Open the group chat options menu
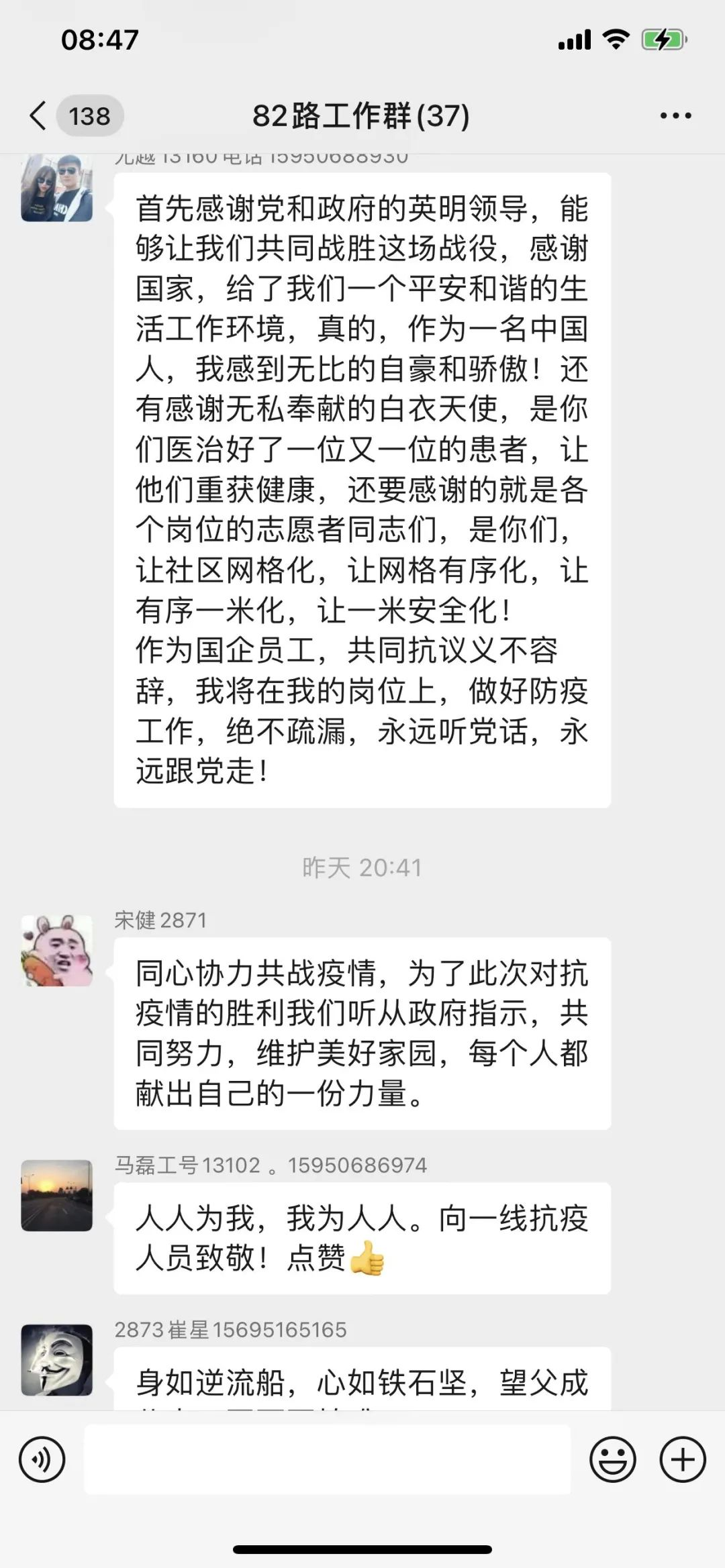This screenshot has height=1568, width=725. [x=675, y=116]
